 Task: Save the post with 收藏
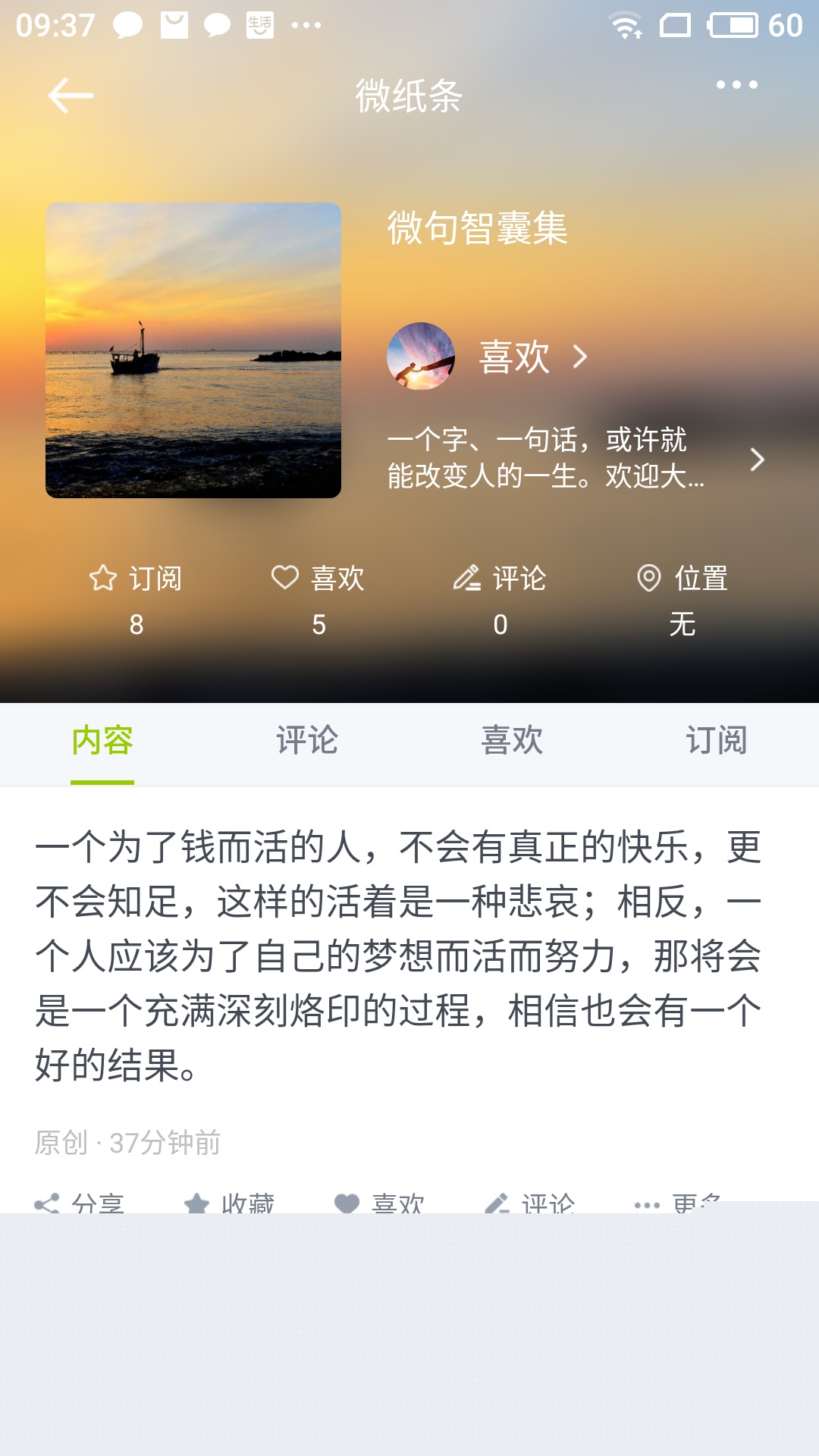(x=230, y=1203)
